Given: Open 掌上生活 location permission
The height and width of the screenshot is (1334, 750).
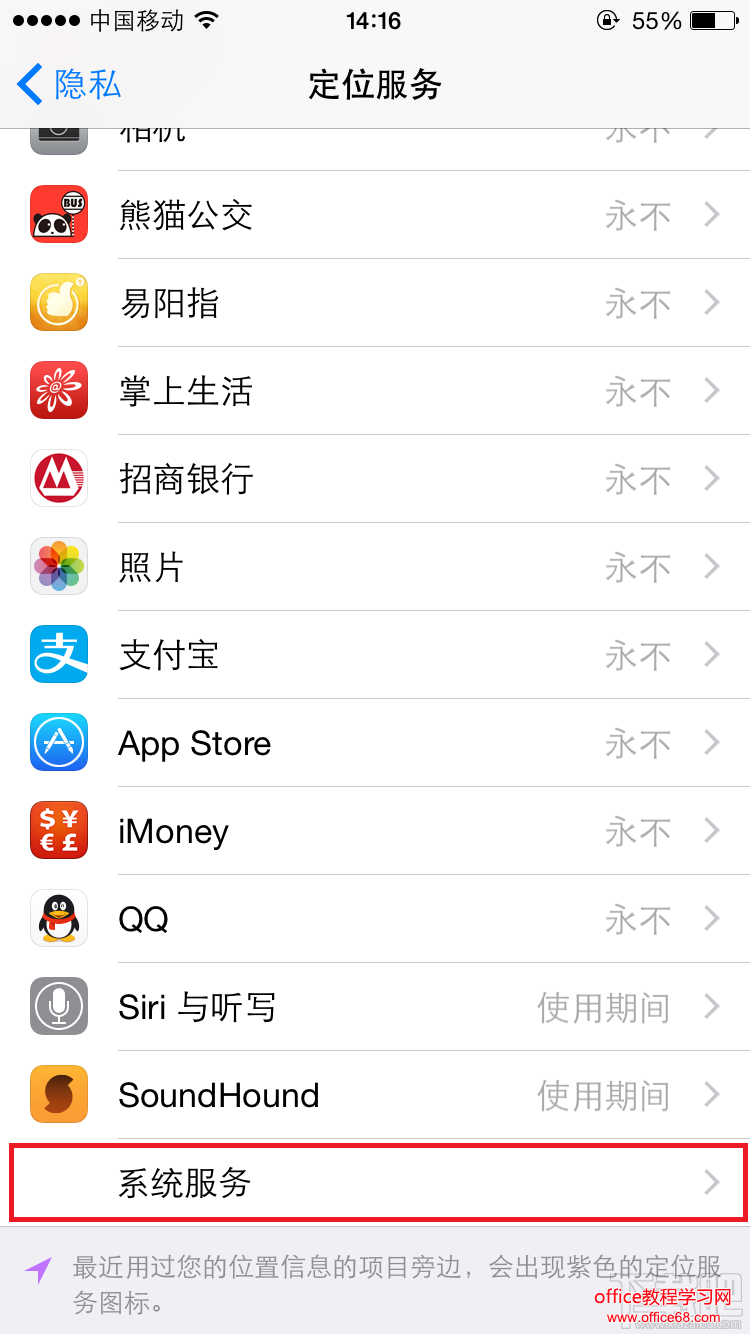Looking at the screenshot, I should click(x=375, y=391).
